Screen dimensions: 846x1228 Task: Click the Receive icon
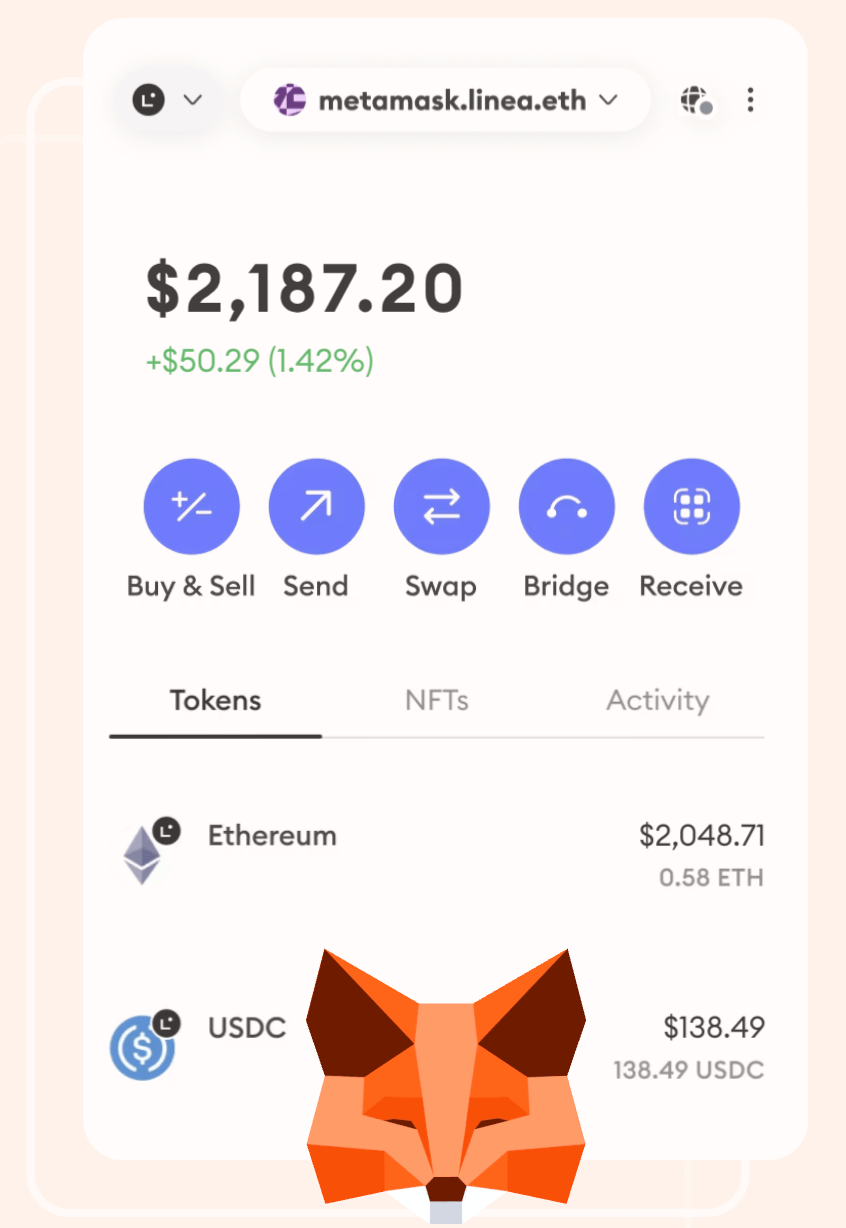691,506
